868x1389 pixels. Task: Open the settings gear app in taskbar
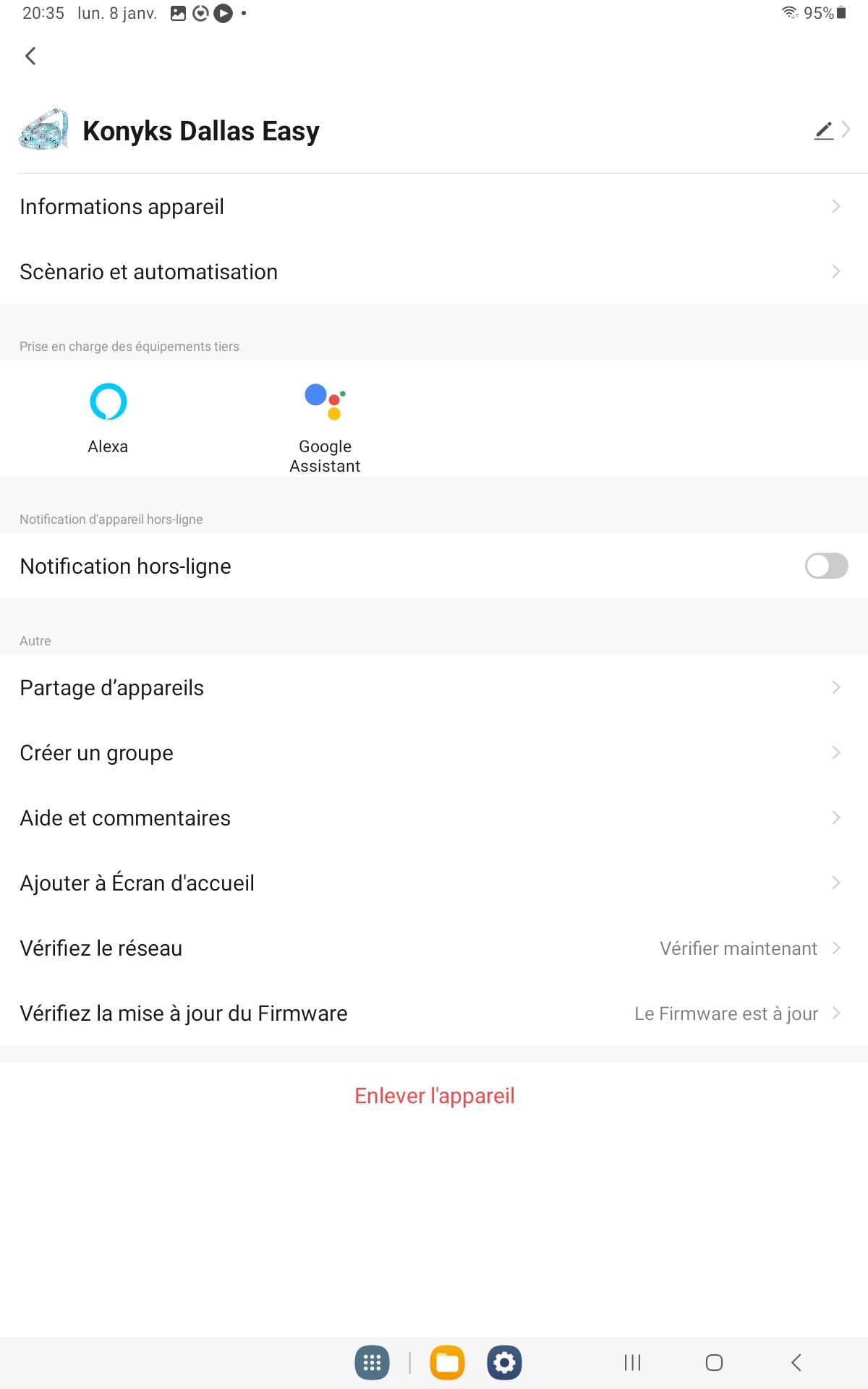[504, 1363]
